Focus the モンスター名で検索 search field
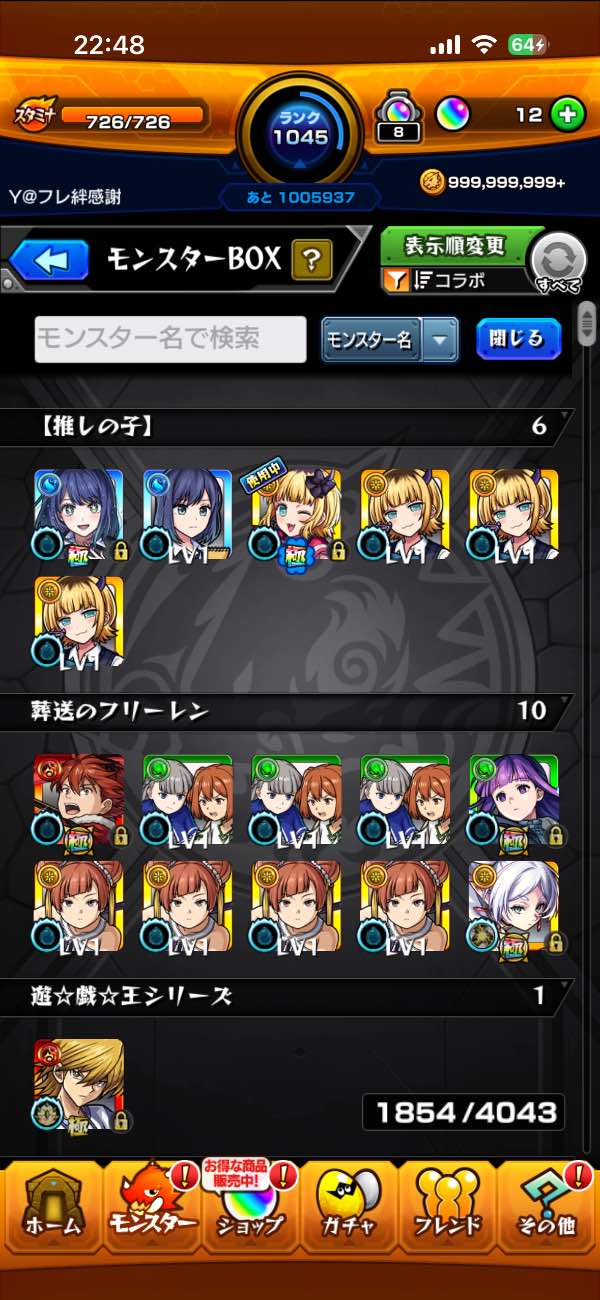 coord(171,340)
